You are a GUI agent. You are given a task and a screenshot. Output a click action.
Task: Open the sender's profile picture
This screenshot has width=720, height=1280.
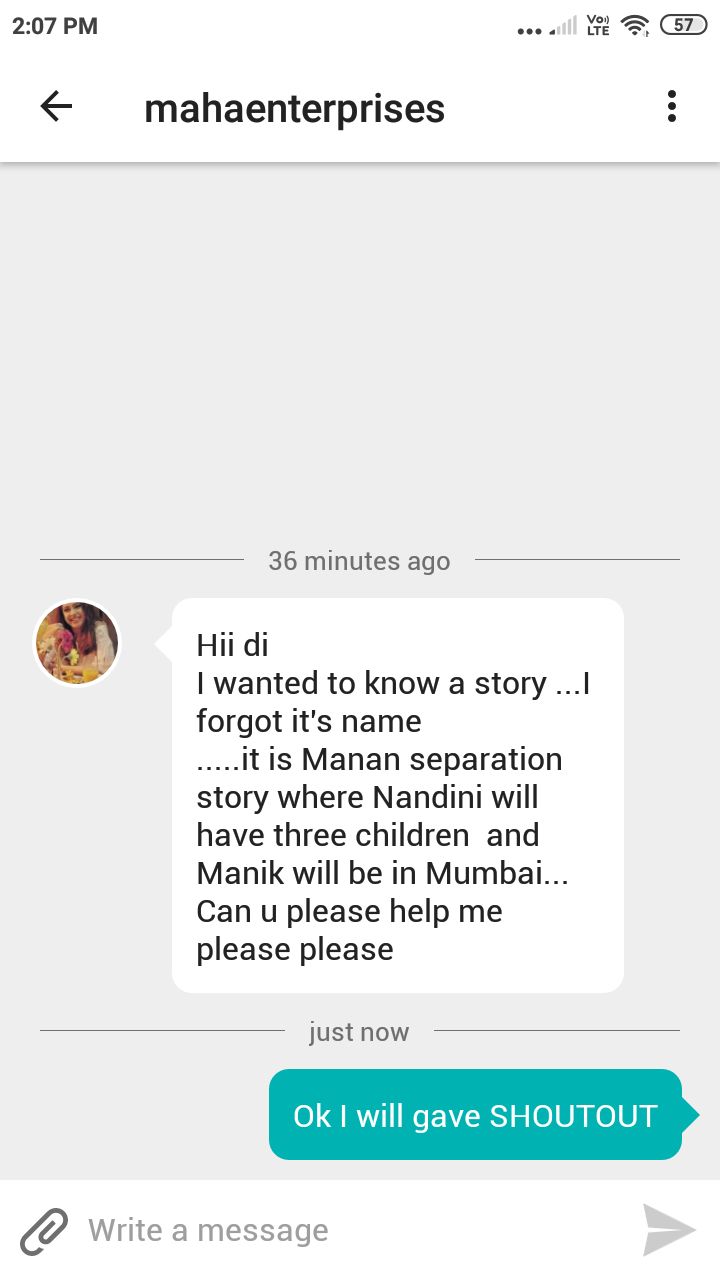pyautogui.click(x=77, y=643)
